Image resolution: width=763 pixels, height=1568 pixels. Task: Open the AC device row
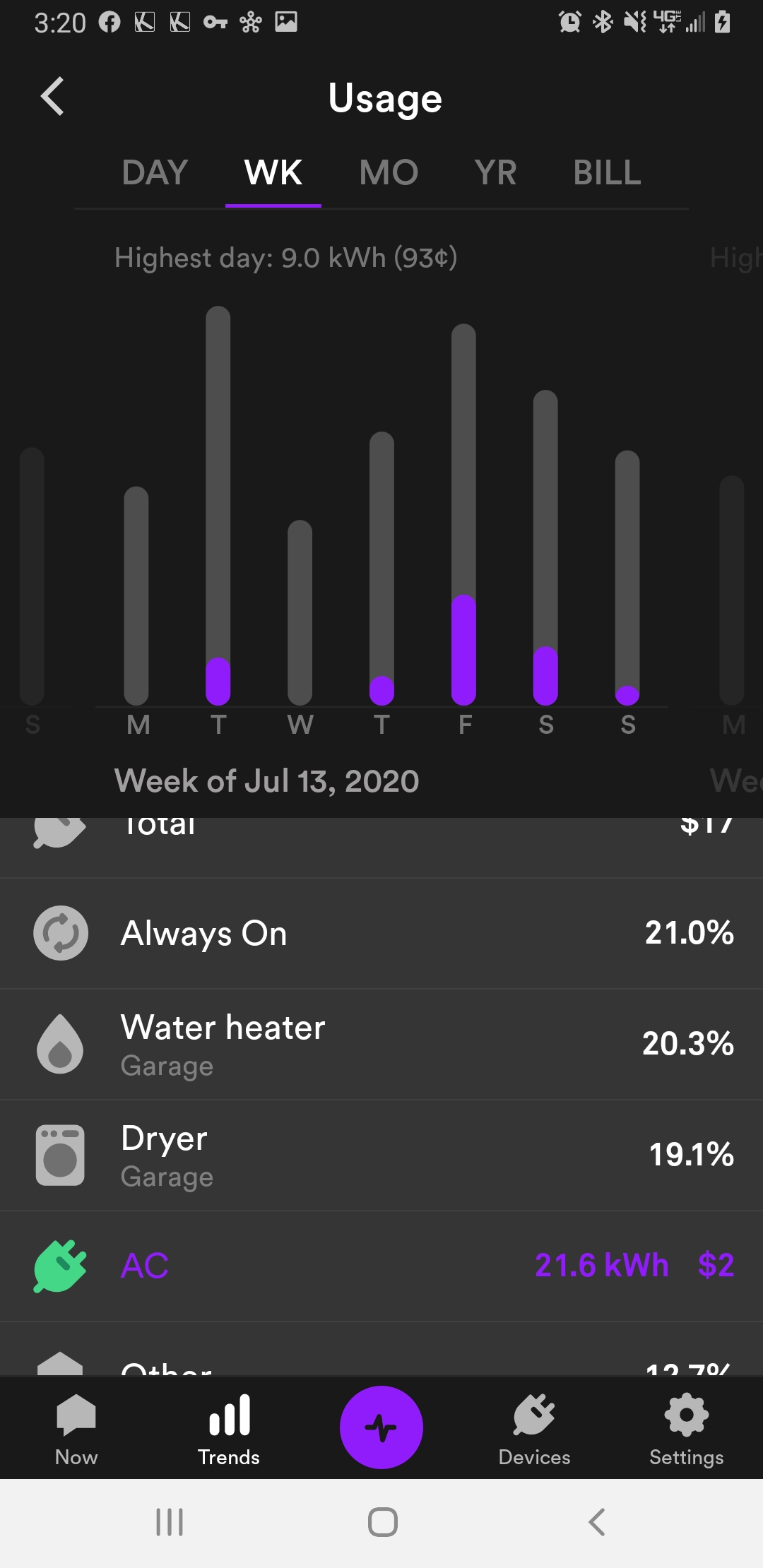(x=381, y=1266)
